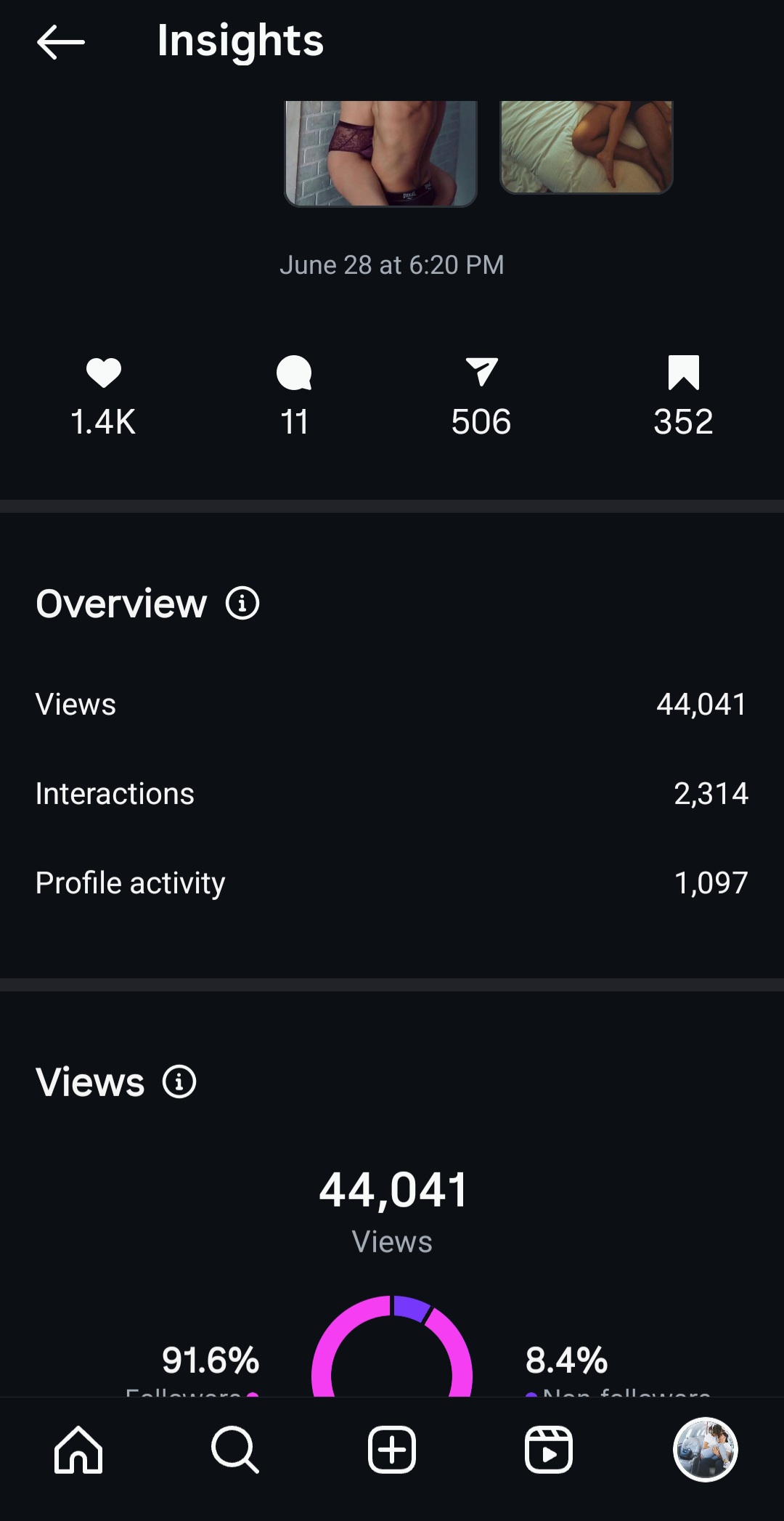This screenshot has width=784, height=1521.
Task: Open the Overview info icon
Action: coord(242,604)
